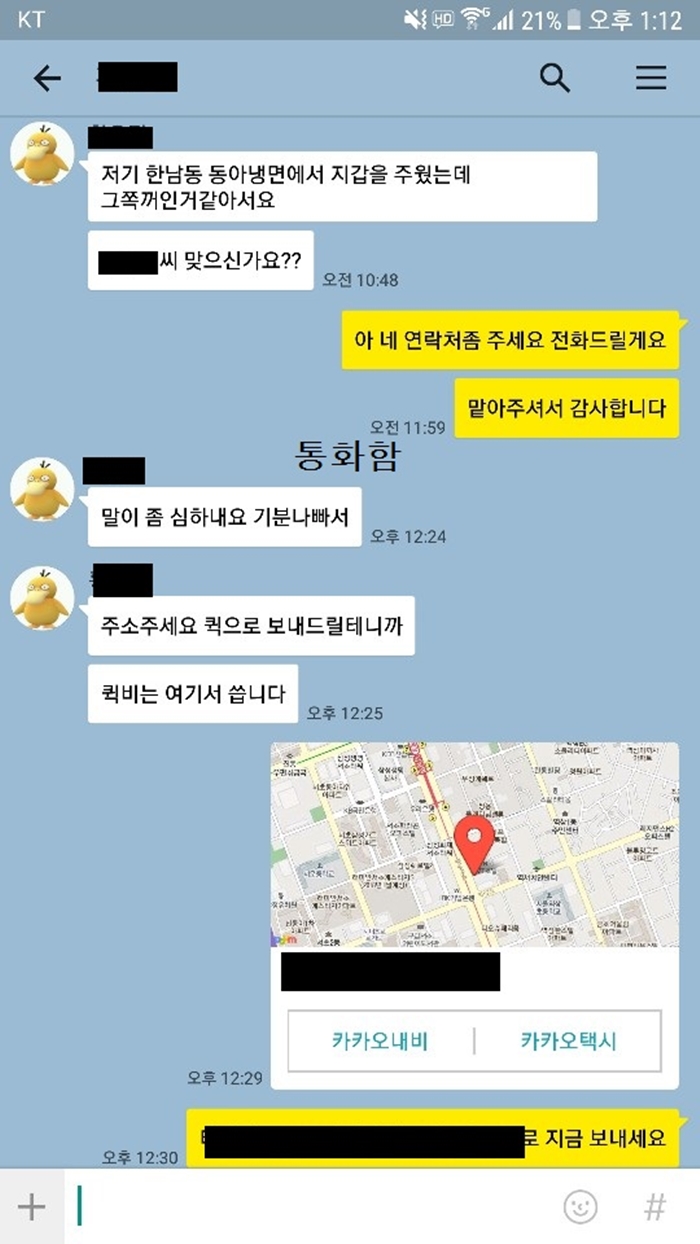Open the hashtag search button
700x1244 pixels.
tap(654, 1207)
